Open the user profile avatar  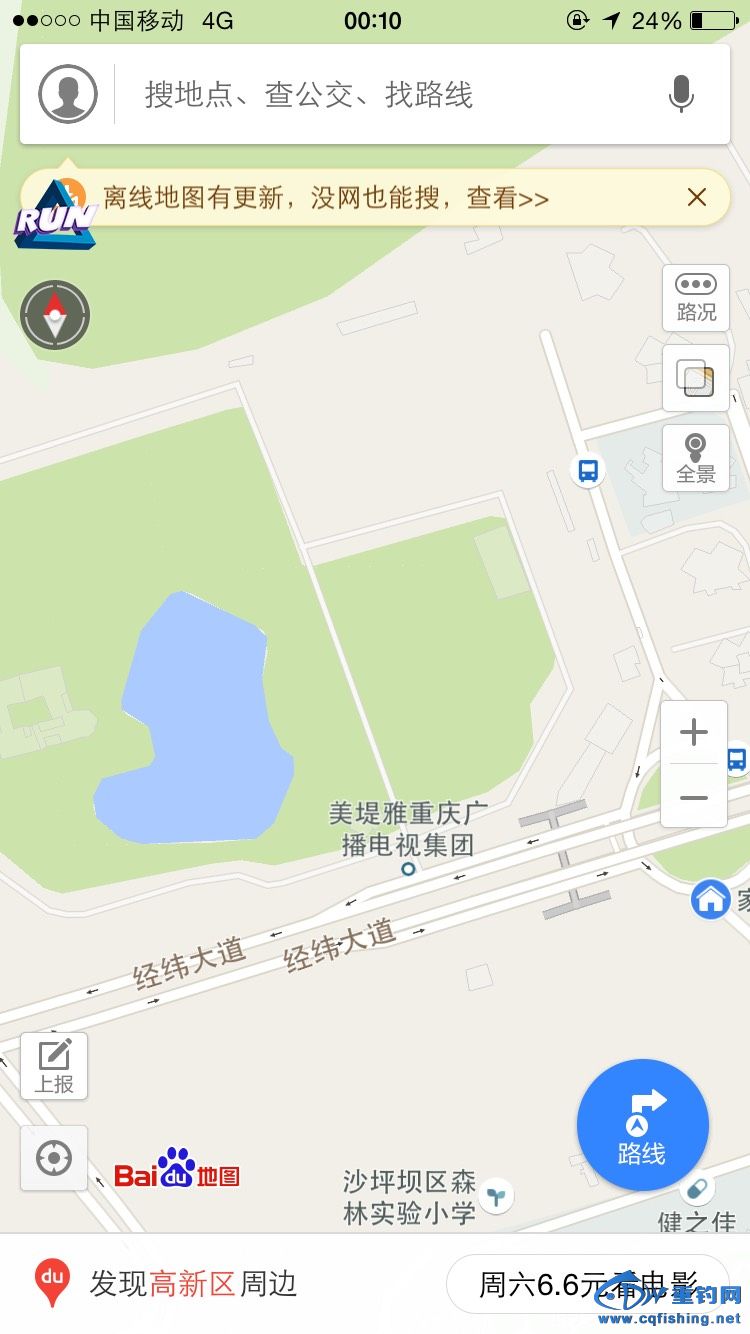click(x=68, y=95)
